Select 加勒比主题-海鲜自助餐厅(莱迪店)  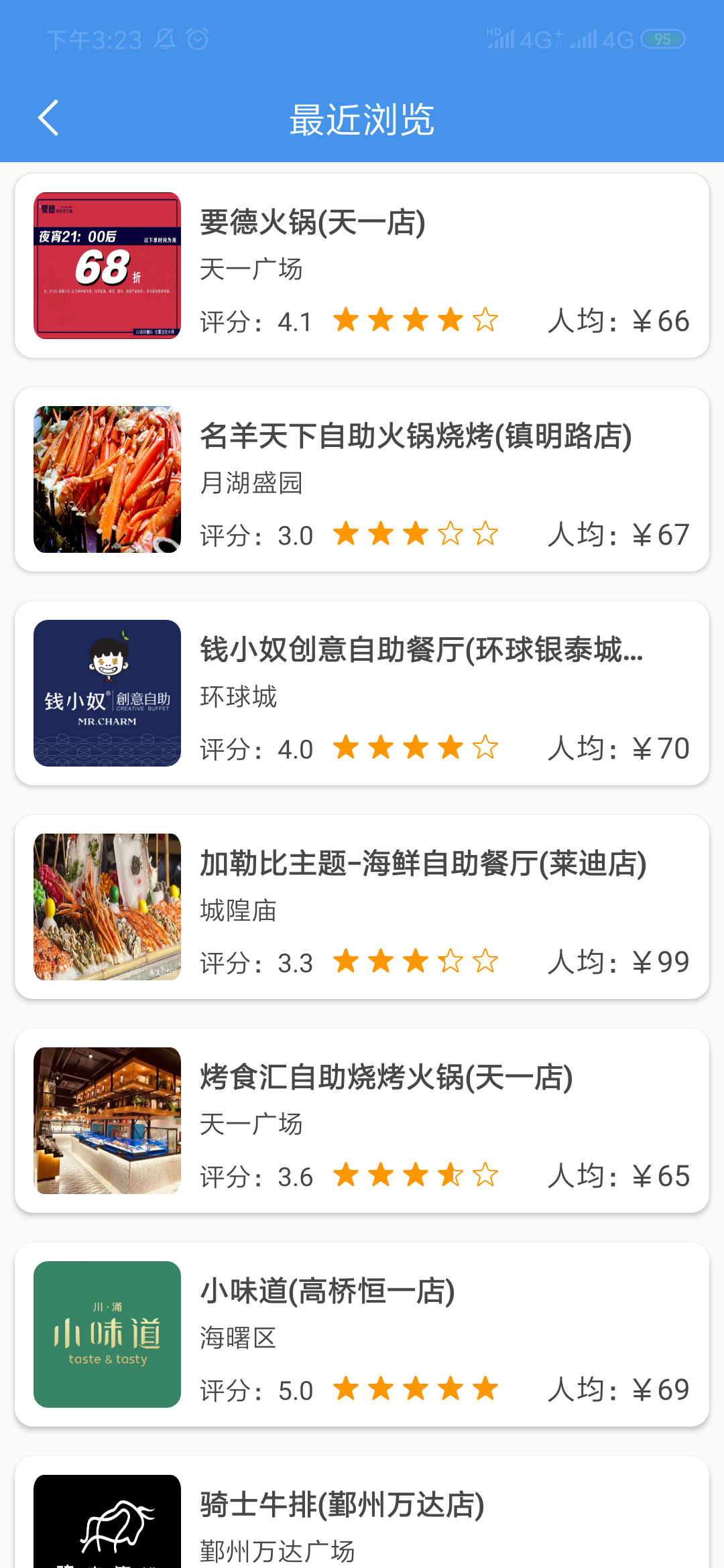point(362,907)
